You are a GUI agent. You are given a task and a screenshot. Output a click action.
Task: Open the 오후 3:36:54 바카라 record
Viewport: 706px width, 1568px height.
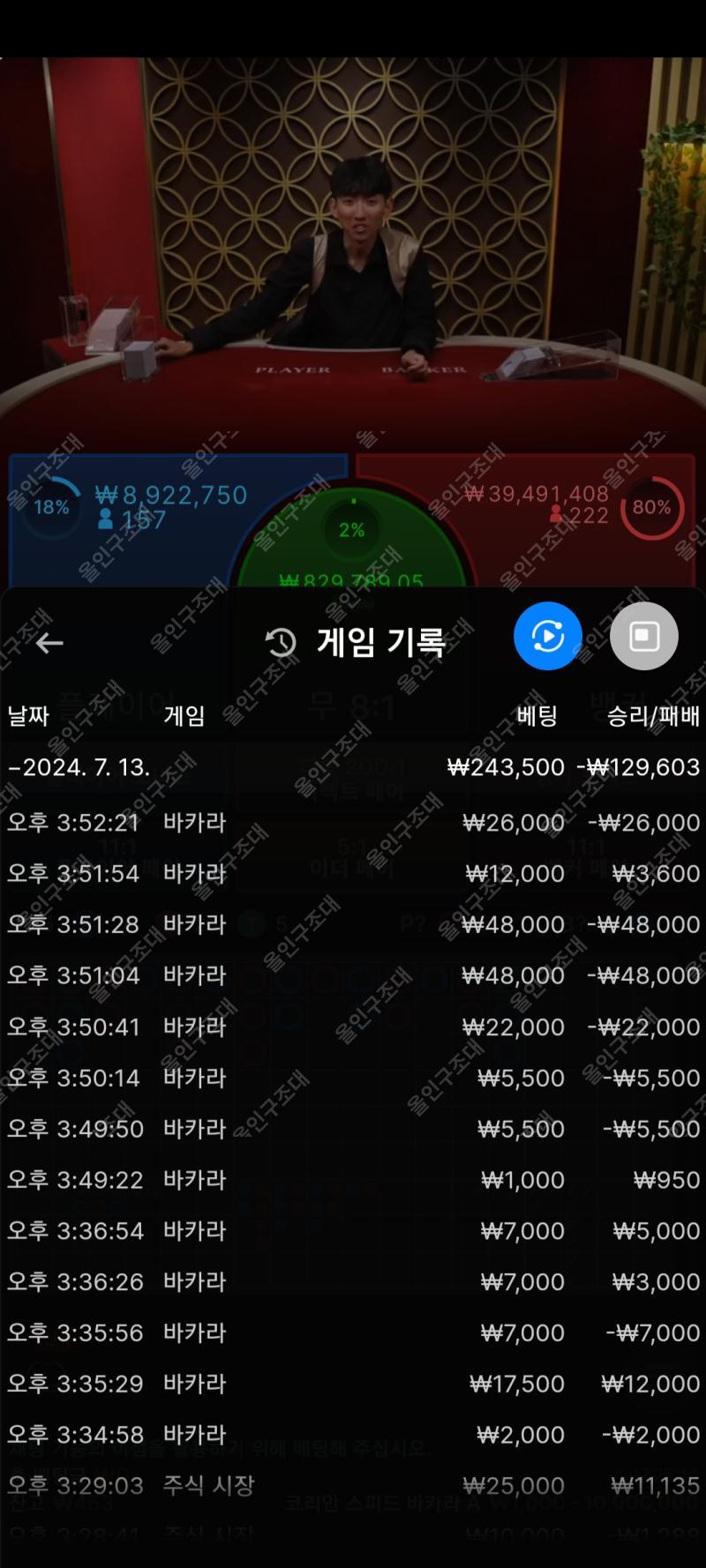pyautogui.click(x=353, y=1231)
